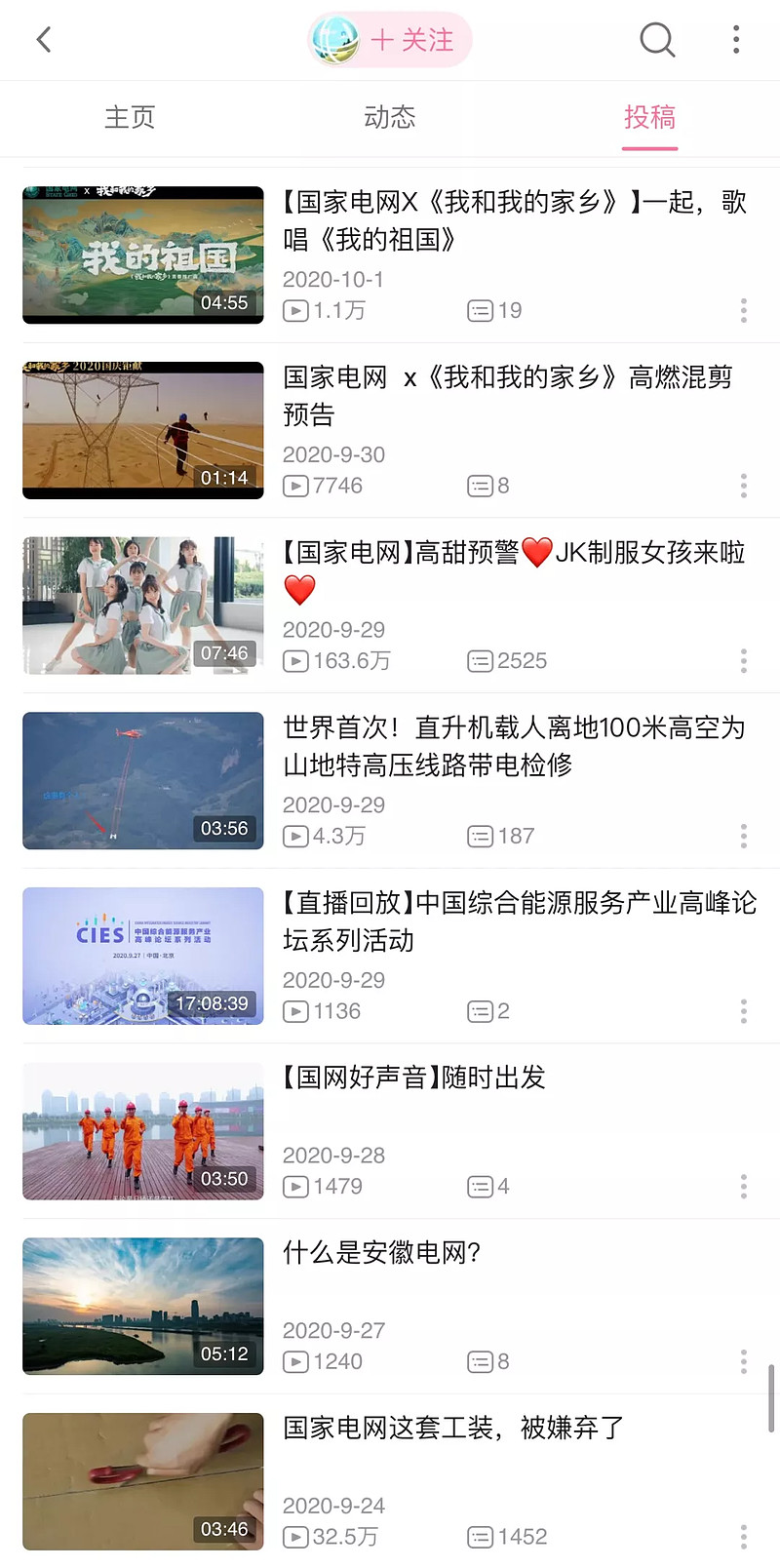Open more options for 《我的祖国》 video
Screen dimensions: 780x1568
tap(744, 311)
